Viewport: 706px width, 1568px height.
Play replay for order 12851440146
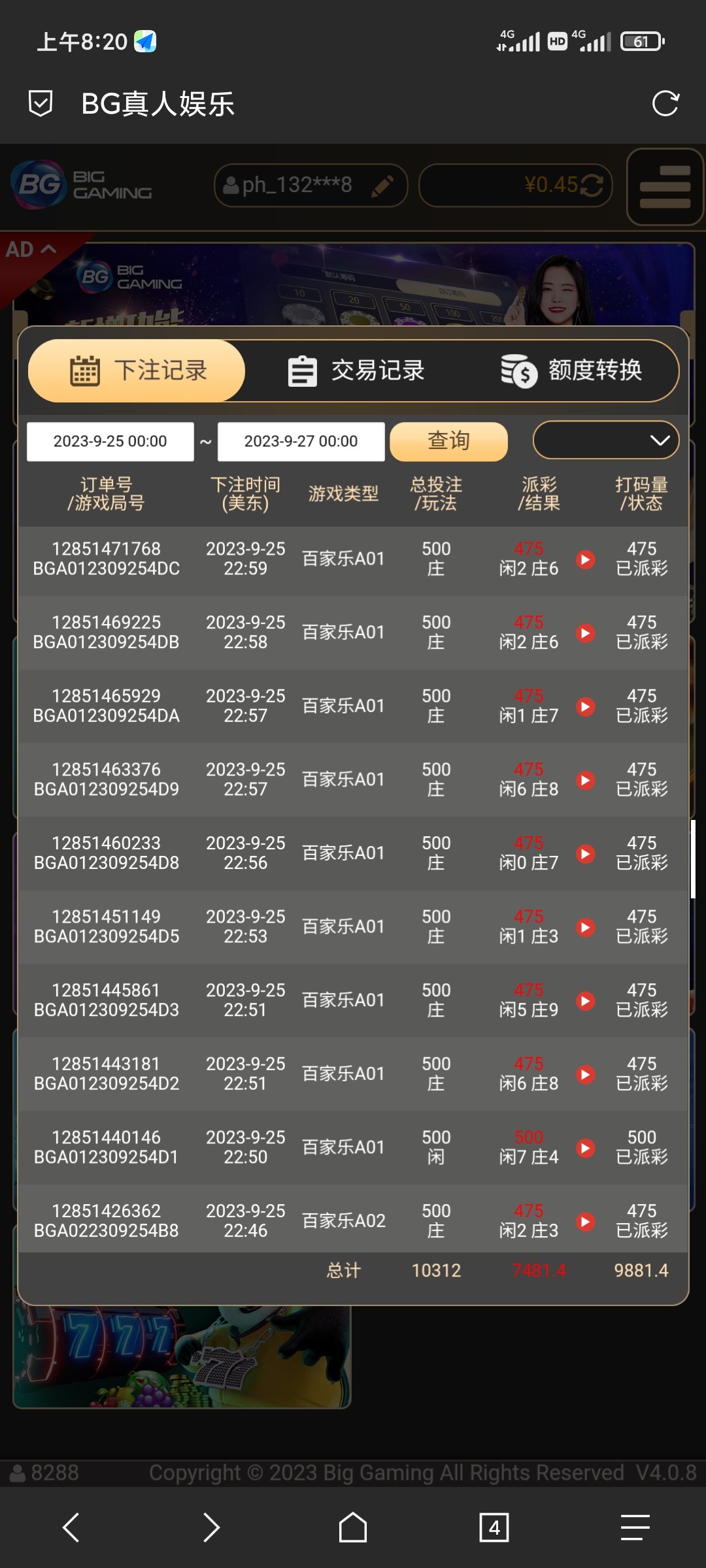point(586,1148)
